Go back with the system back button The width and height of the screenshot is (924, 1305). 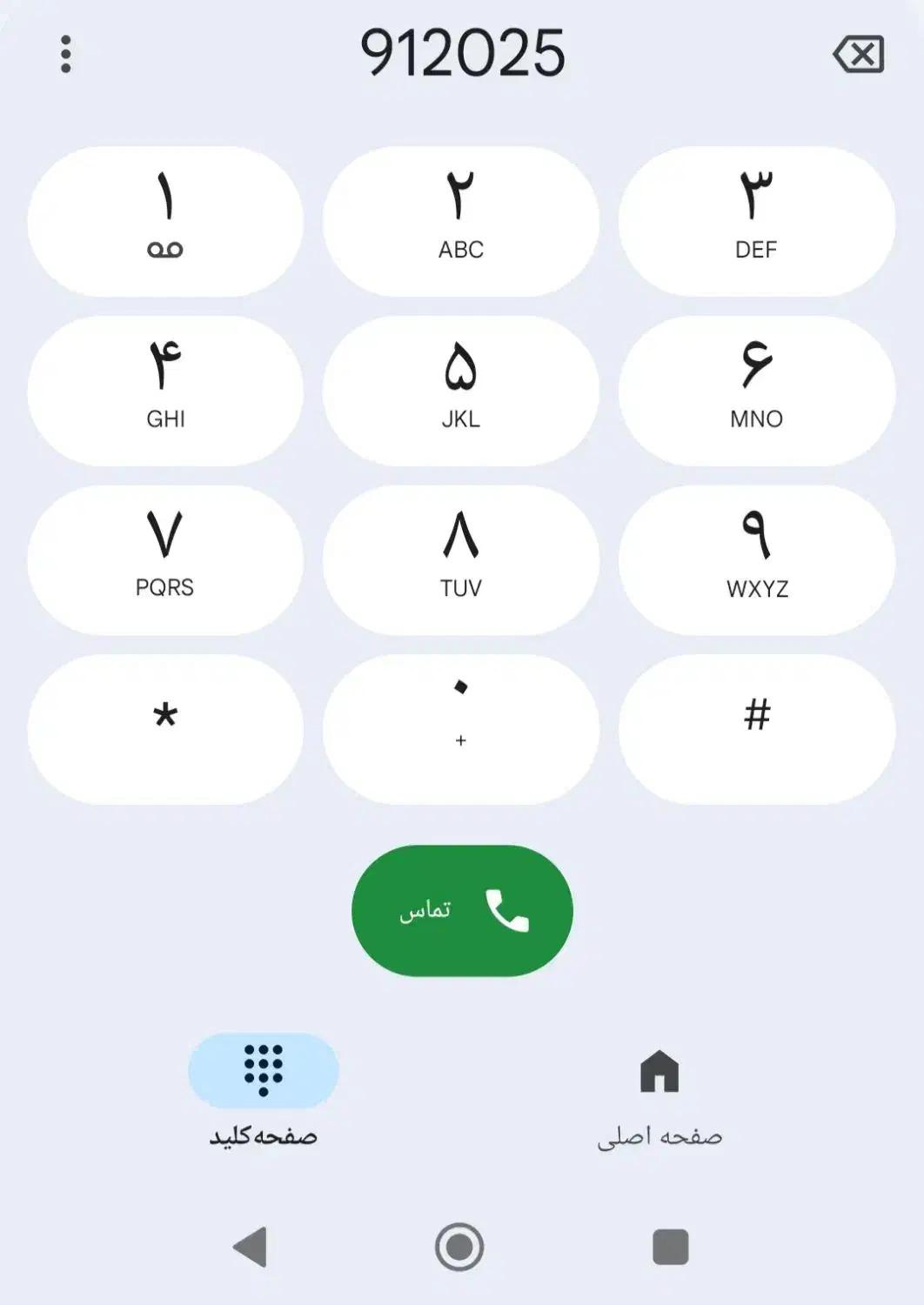click(251, 1247)
